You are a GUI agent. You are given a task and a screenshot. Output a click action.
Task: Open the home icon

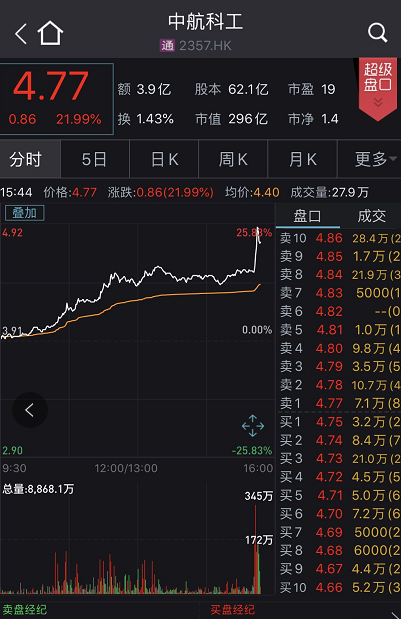click(50, 33)
